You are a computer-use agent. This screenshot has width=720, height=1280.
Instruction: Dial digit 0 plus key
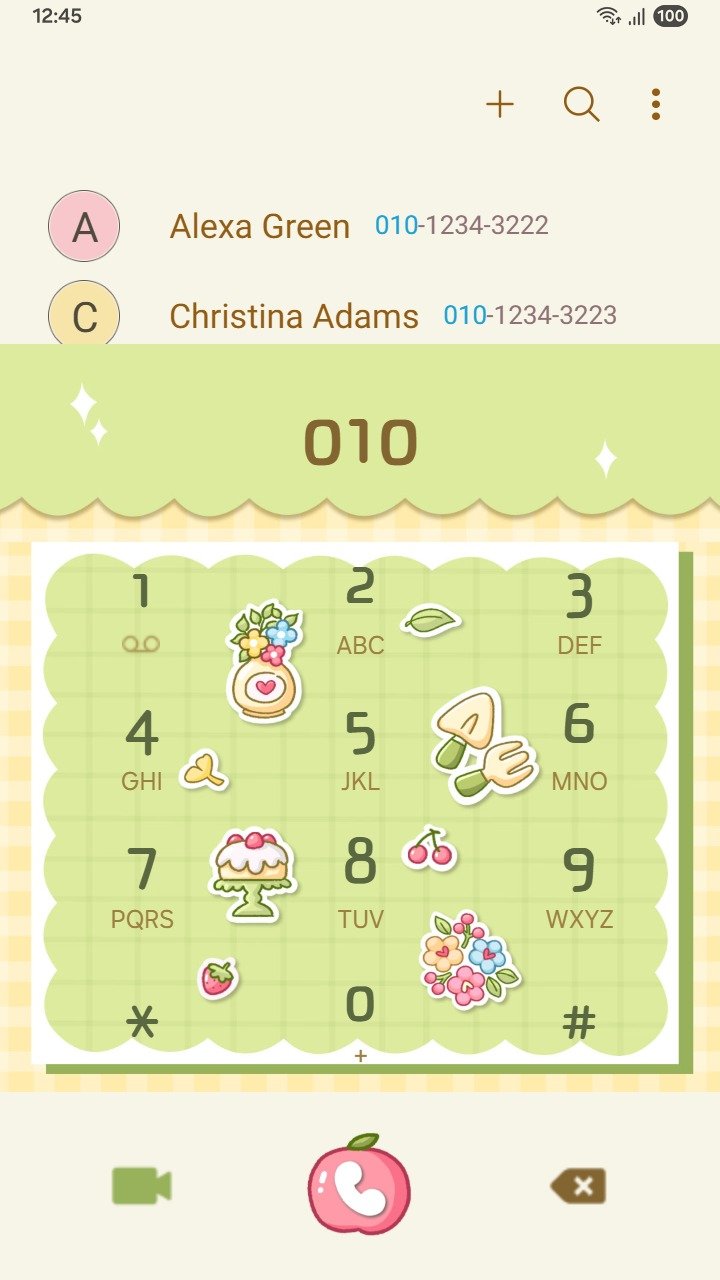coord(360,1015)
